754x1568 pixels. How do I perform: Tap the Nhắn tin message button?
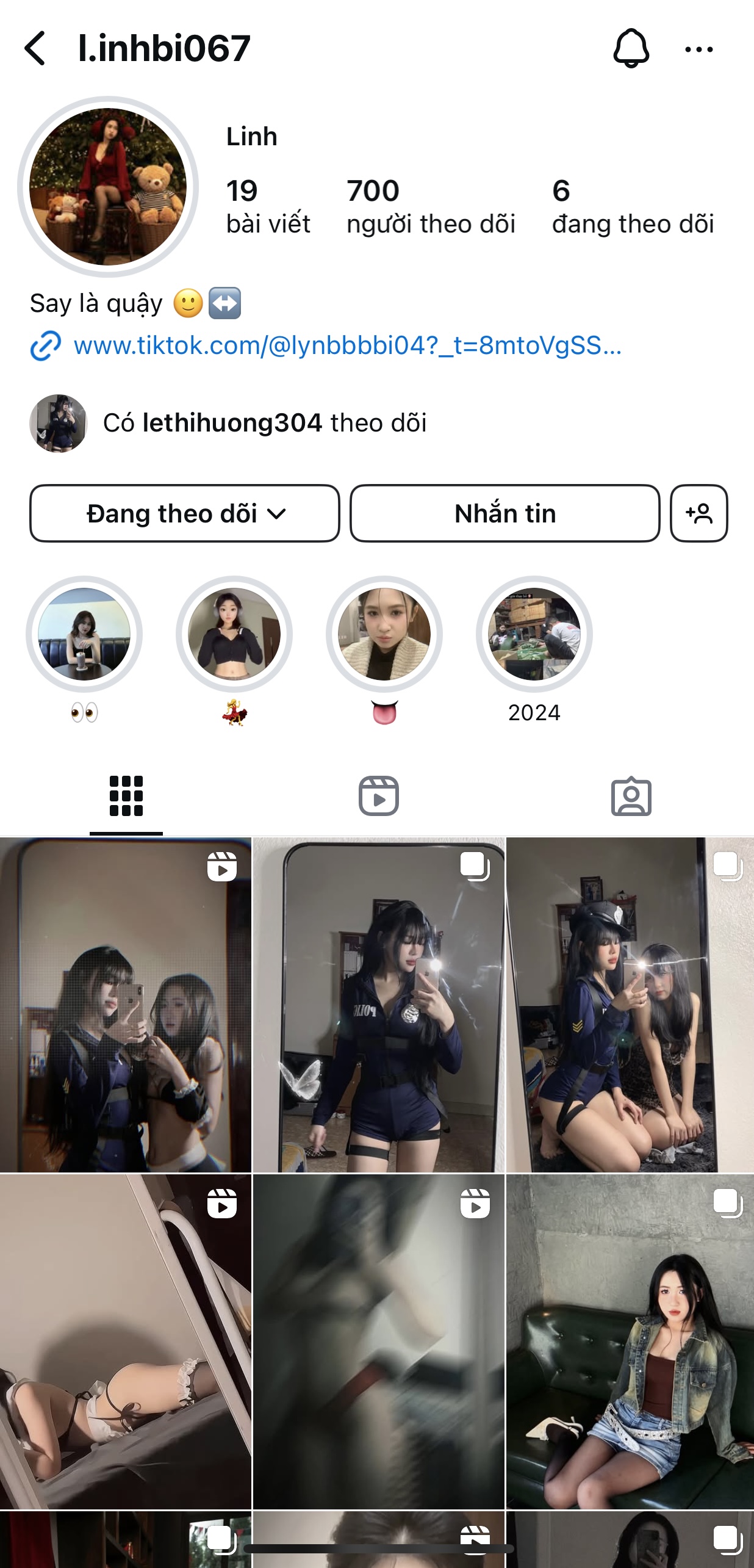tap(504, 513)
